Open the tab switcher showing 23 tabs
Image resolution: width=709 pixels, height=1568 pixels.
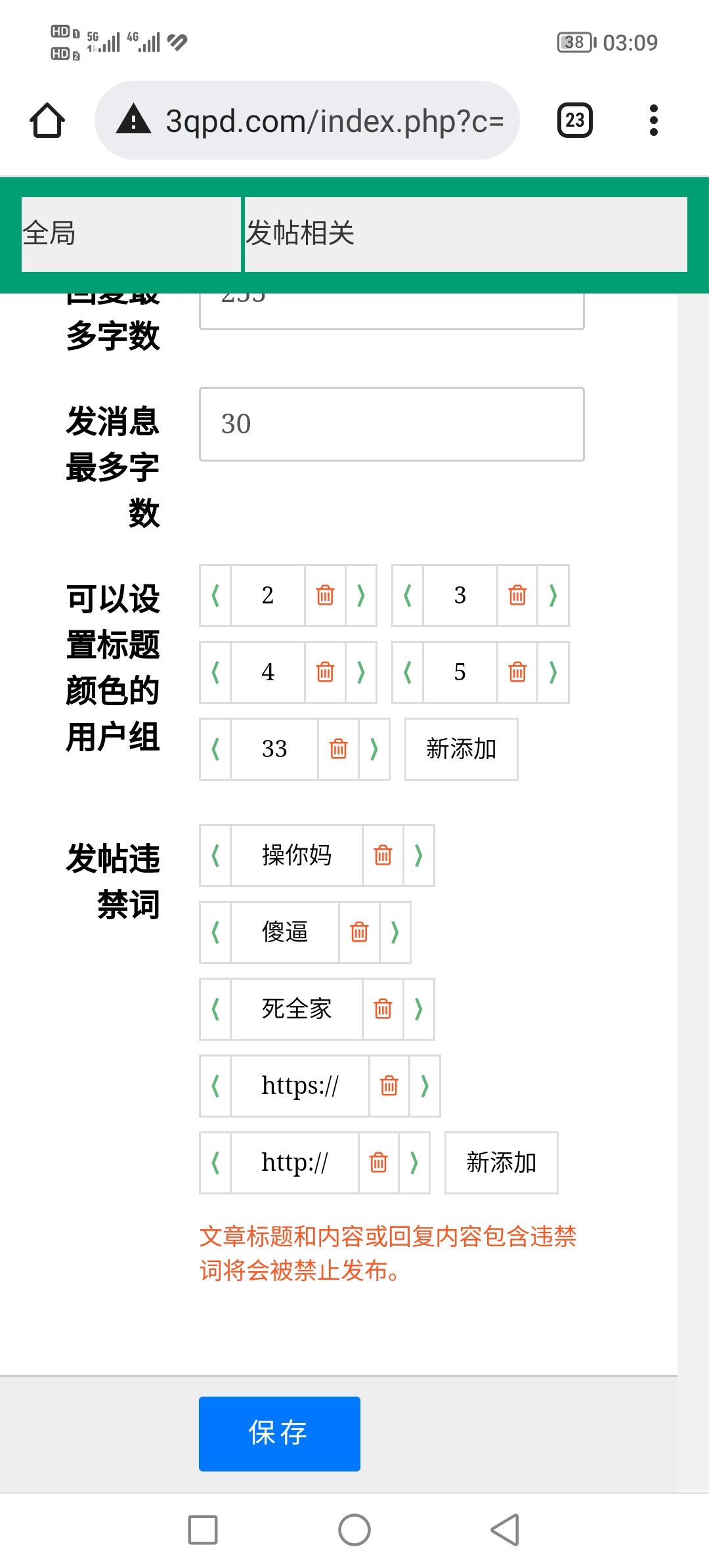point(575,121)
